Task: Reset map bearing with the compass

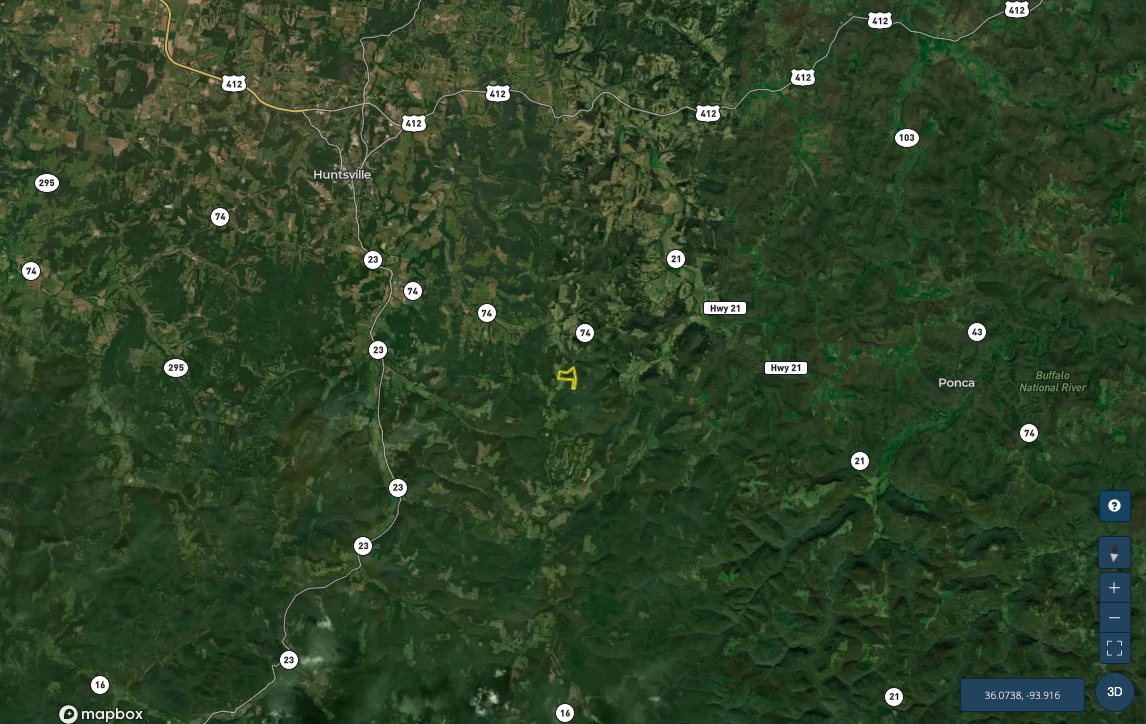Action: point(1114,554)
